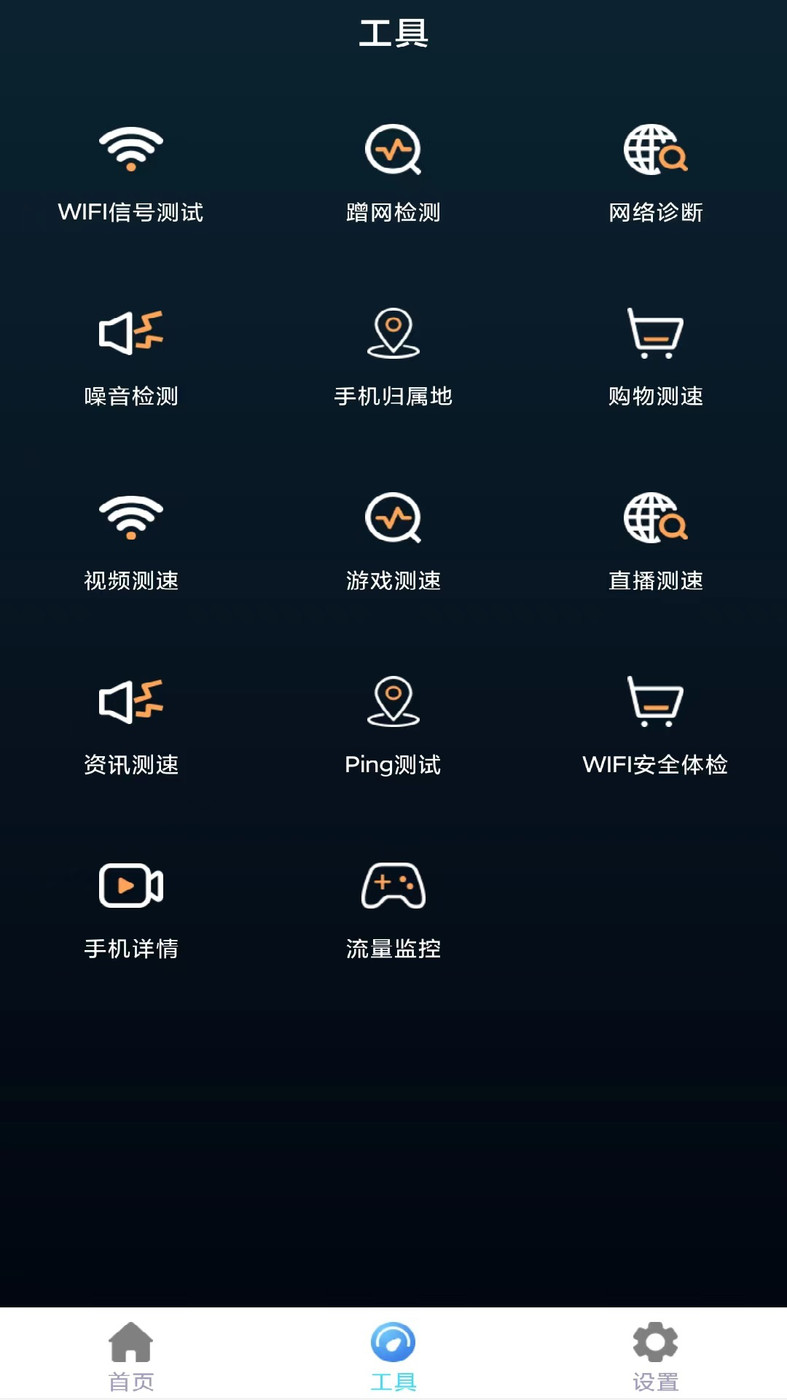Launch the 购物测速 shopping speed test
This screenshot has height=1400, width=787.
point(655,355)
